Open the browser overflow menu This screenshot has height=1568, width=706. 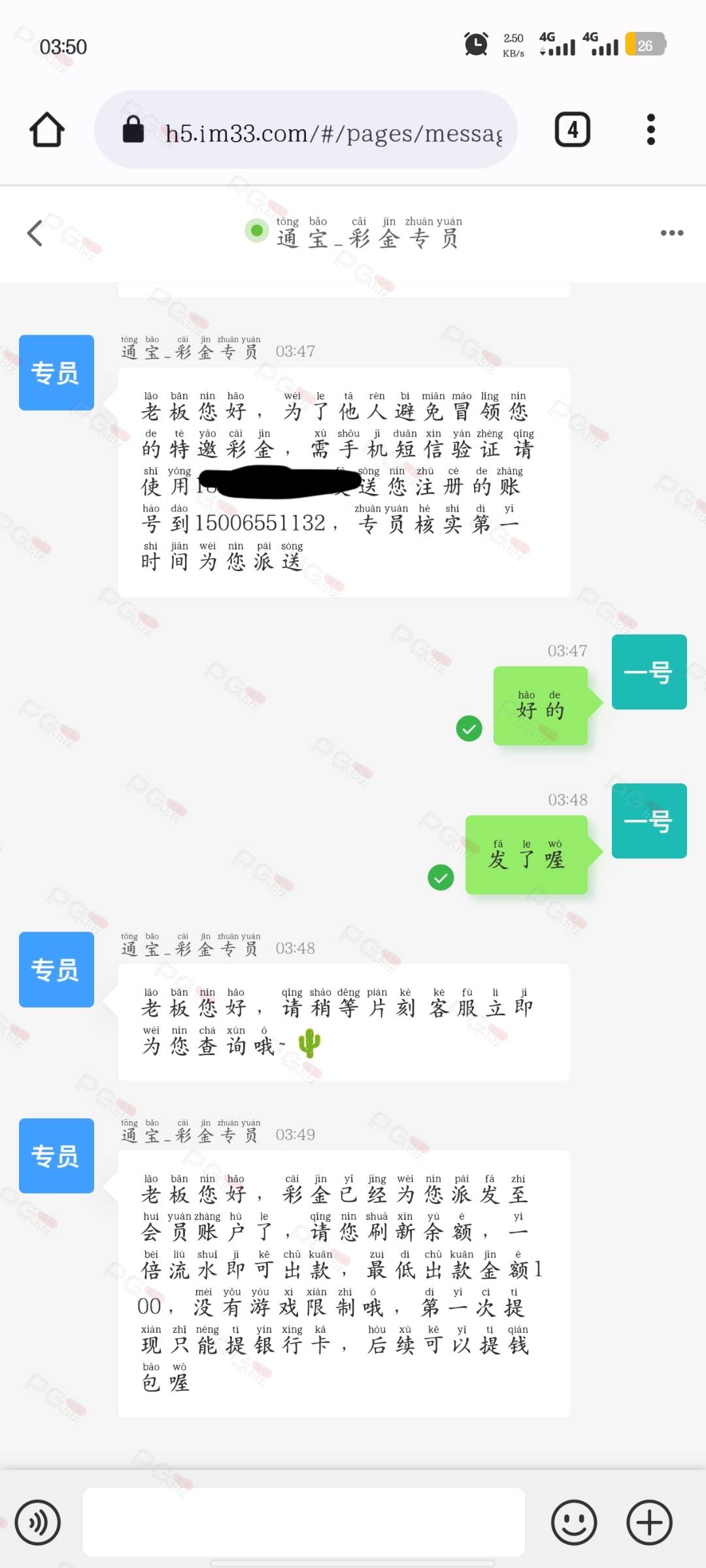tap(650, 129)
